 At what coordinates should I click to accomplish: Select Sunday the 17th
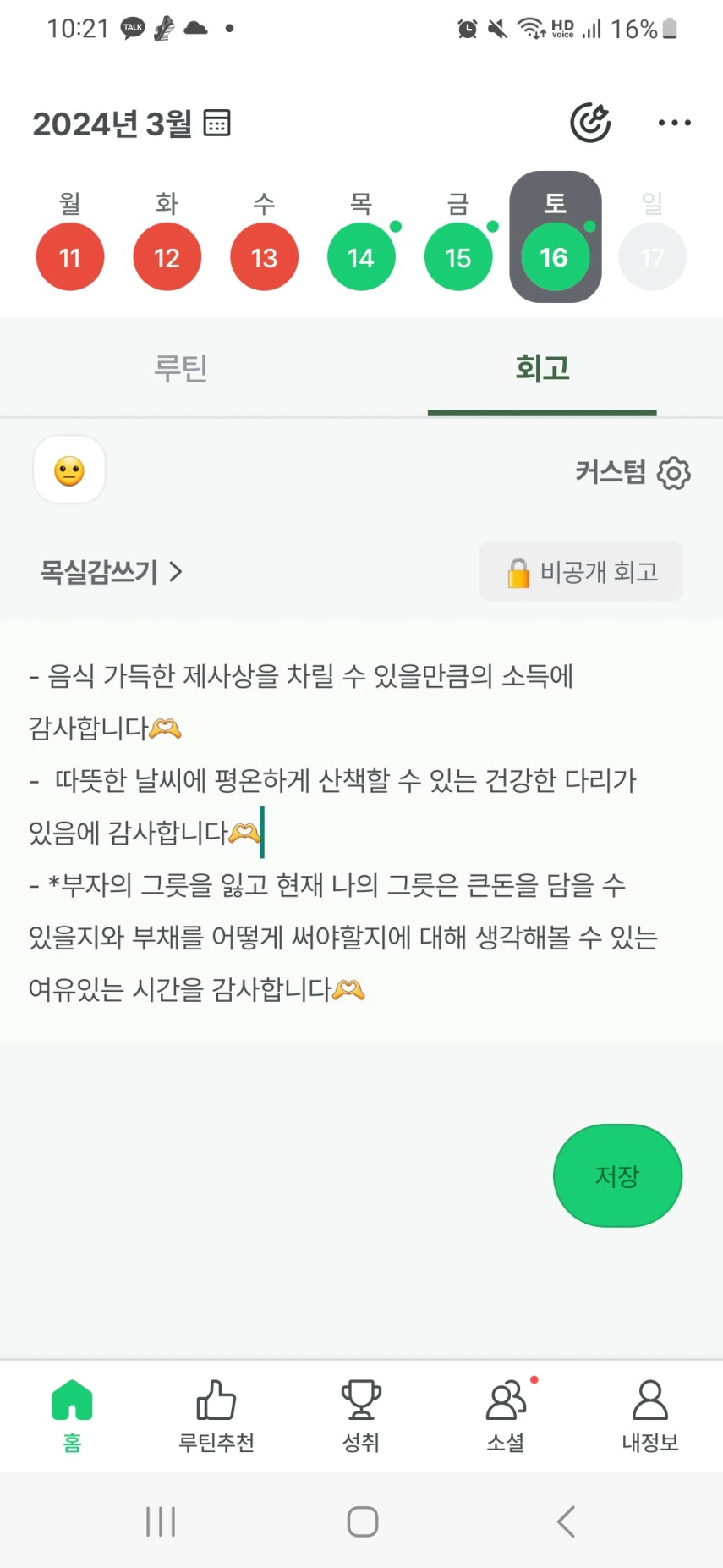[x=652, y=257]
